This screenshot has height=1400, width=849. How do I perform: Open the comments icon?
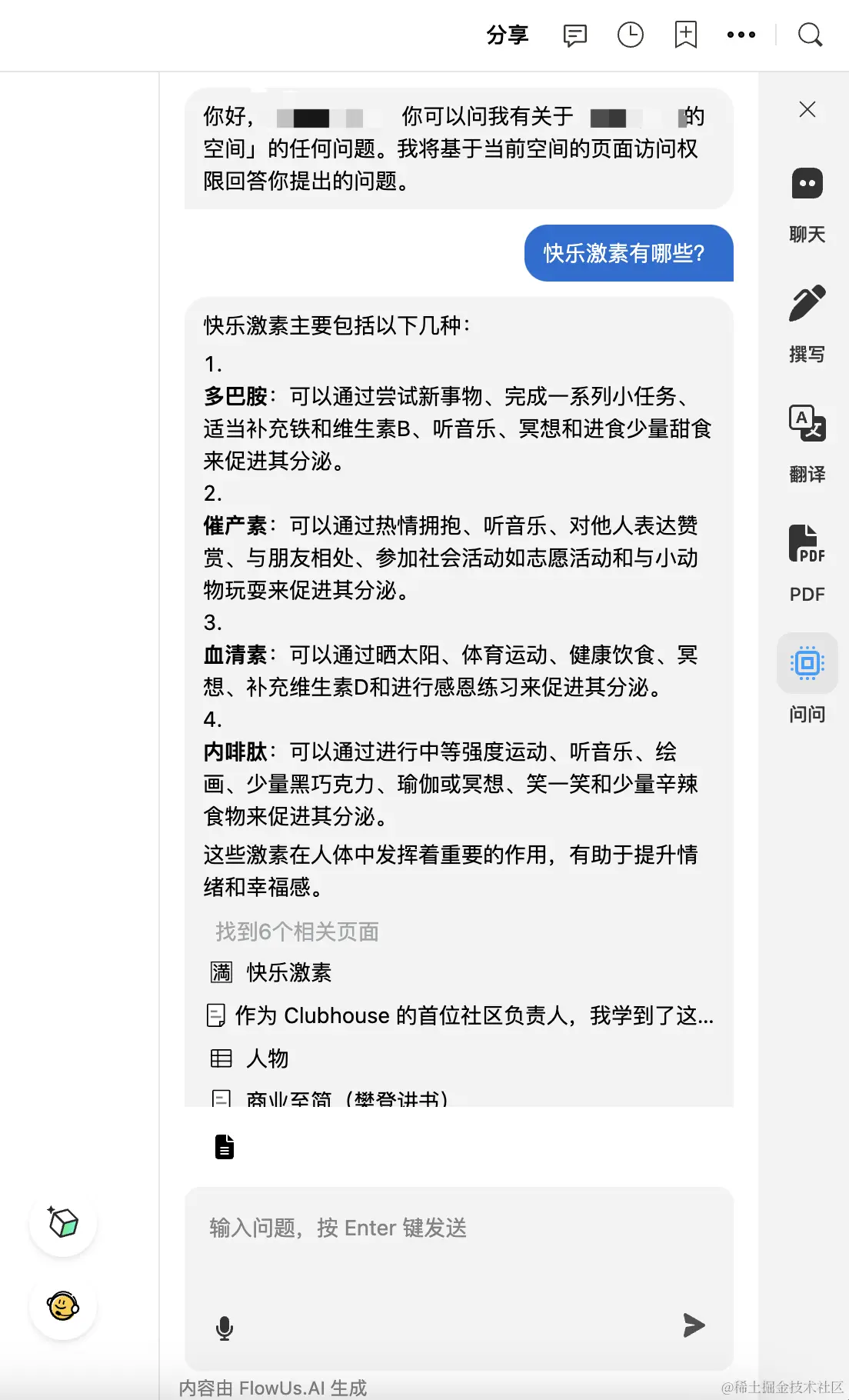[574, 35]
